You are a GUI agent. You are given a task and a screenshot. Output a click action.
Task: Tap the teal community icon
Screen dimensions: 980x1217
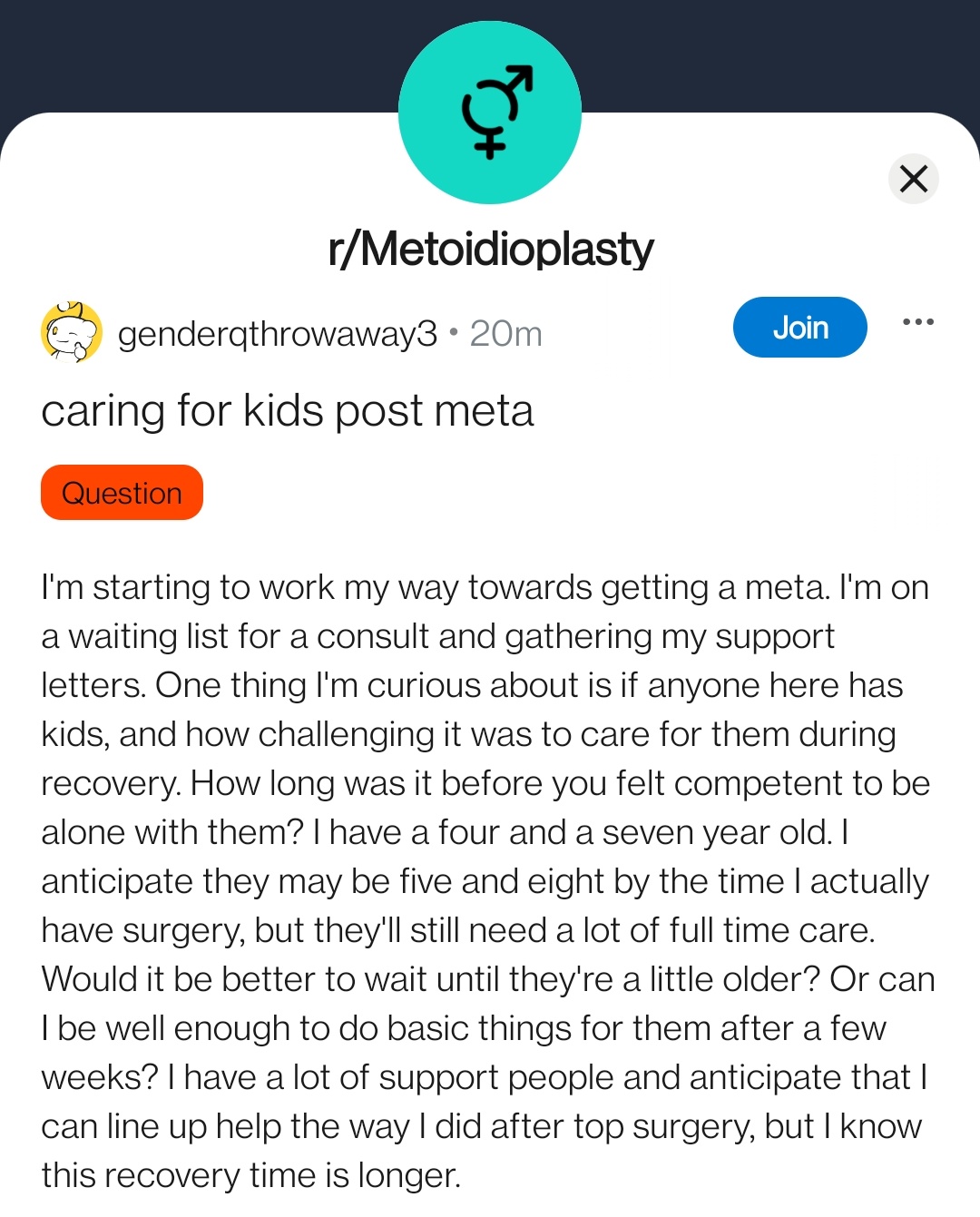[x=490, y=113]
